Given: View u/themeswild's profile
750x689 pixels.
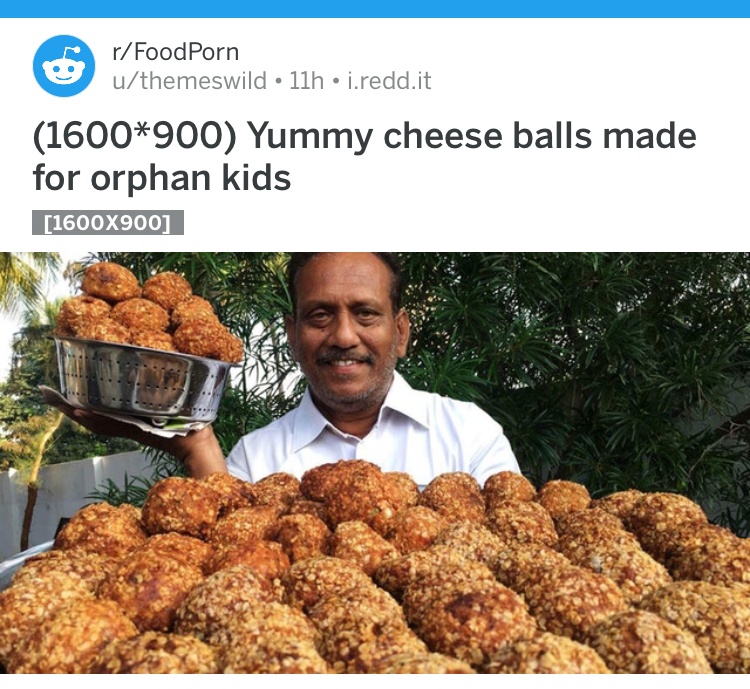Looking at the screenshot, I should click(x=189, y=81).
